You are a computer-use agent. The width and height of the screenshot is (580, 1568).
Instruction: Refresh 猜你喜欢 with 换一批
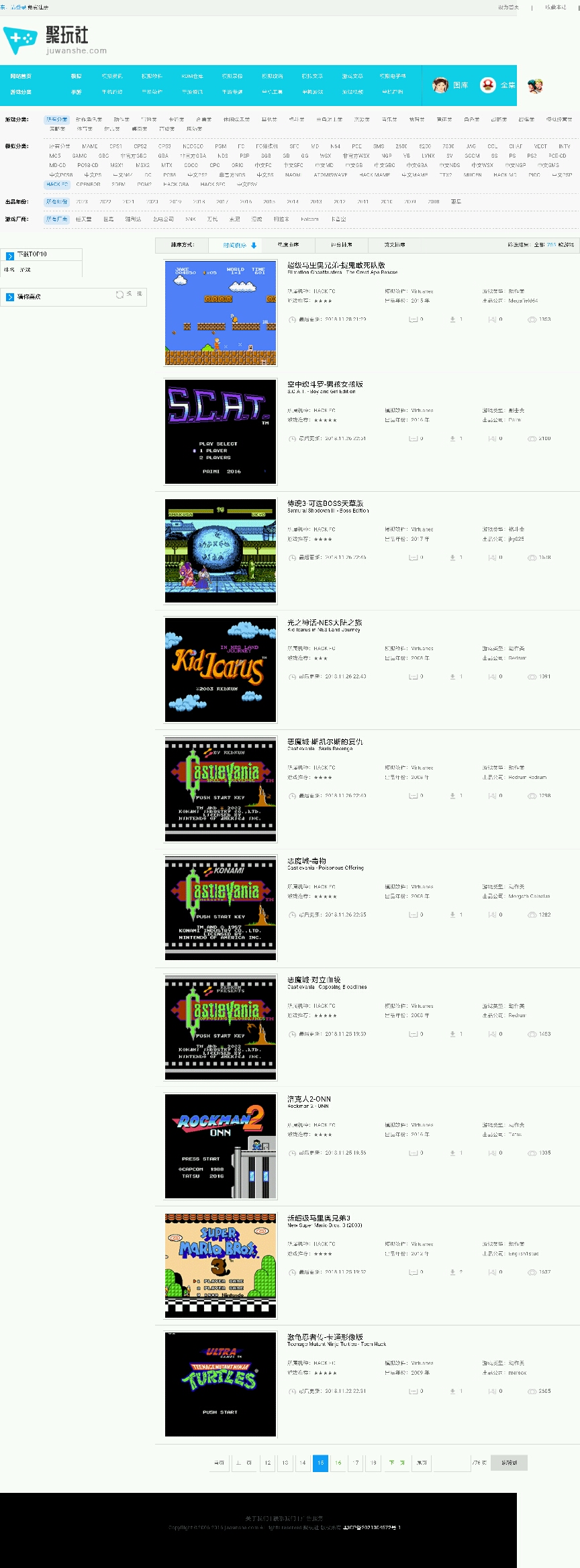[130, 295]
